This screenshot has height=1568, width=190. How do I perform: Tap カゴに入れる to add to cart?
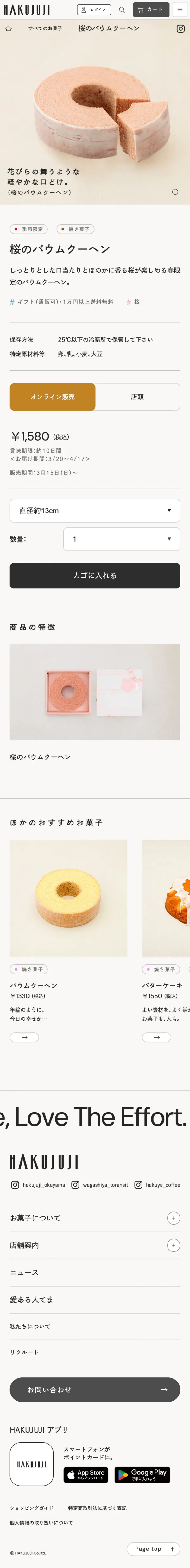pyautogui.click(x=95, y=575)
